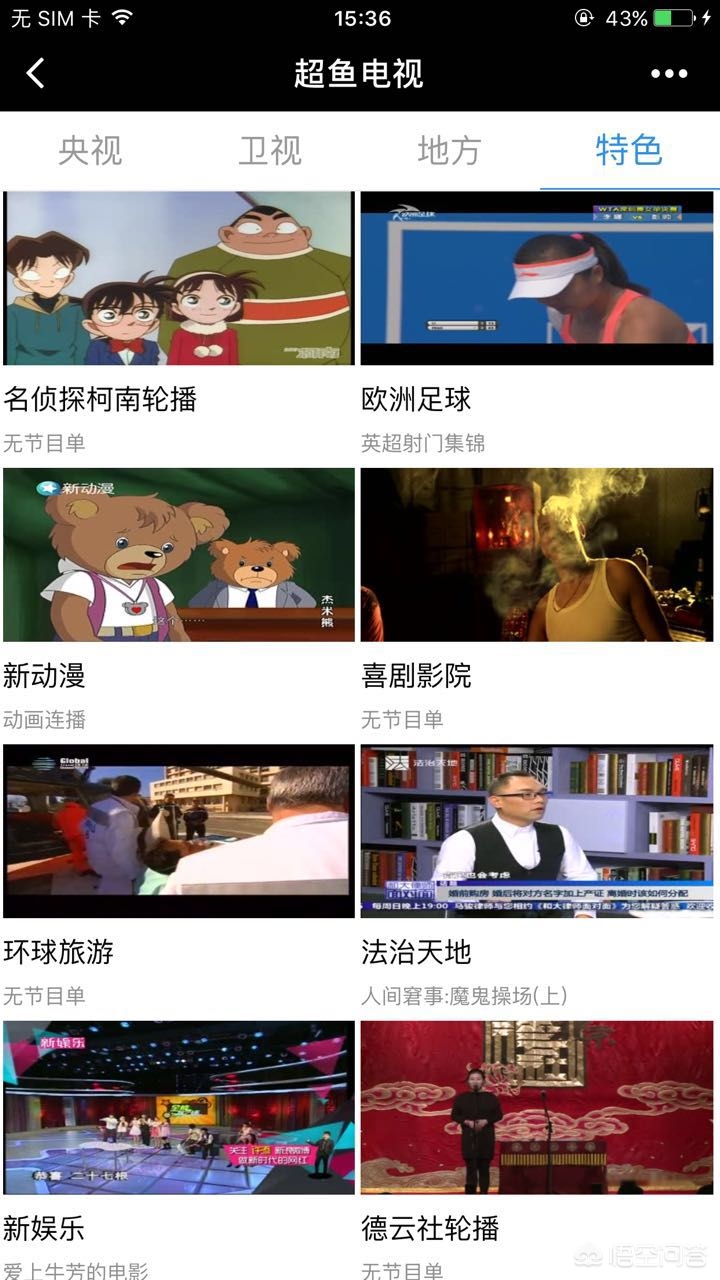Viewport: 720px width, 1280px height.
Task: Go back using the top-left arrow
Action: [36, 73]
